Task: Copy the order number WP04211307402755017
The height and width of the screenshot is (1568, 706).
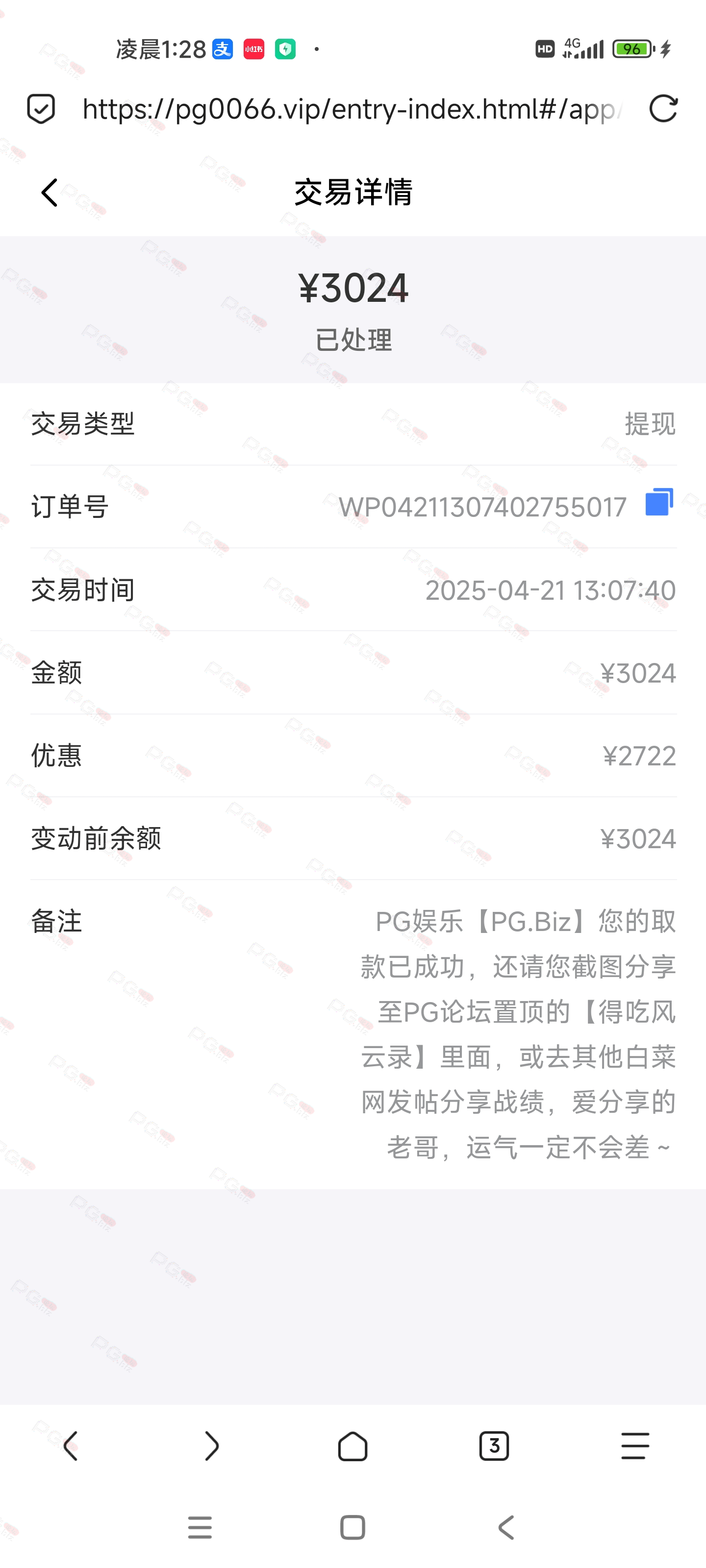Action: (659, 502)
